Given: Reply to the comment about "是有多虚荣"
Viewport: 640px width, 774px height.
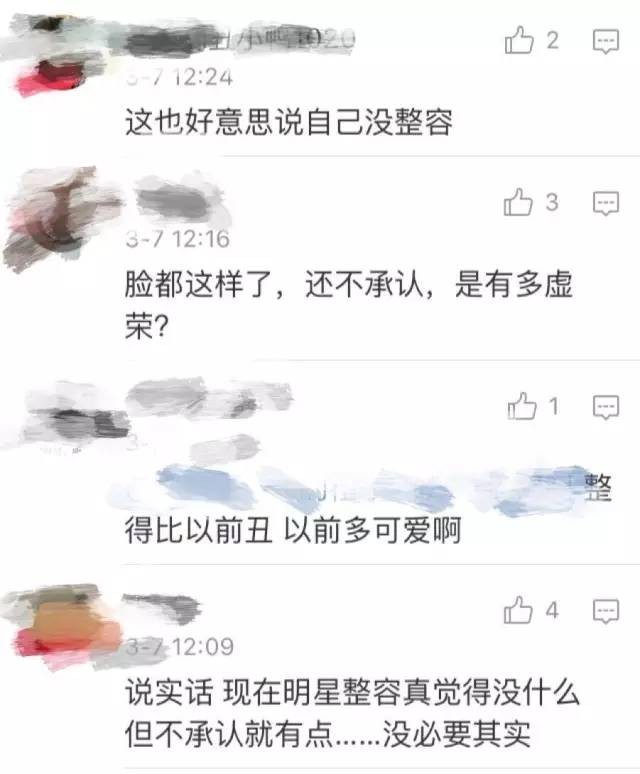Looking at the screenshot, I should (x=606, y=204).
